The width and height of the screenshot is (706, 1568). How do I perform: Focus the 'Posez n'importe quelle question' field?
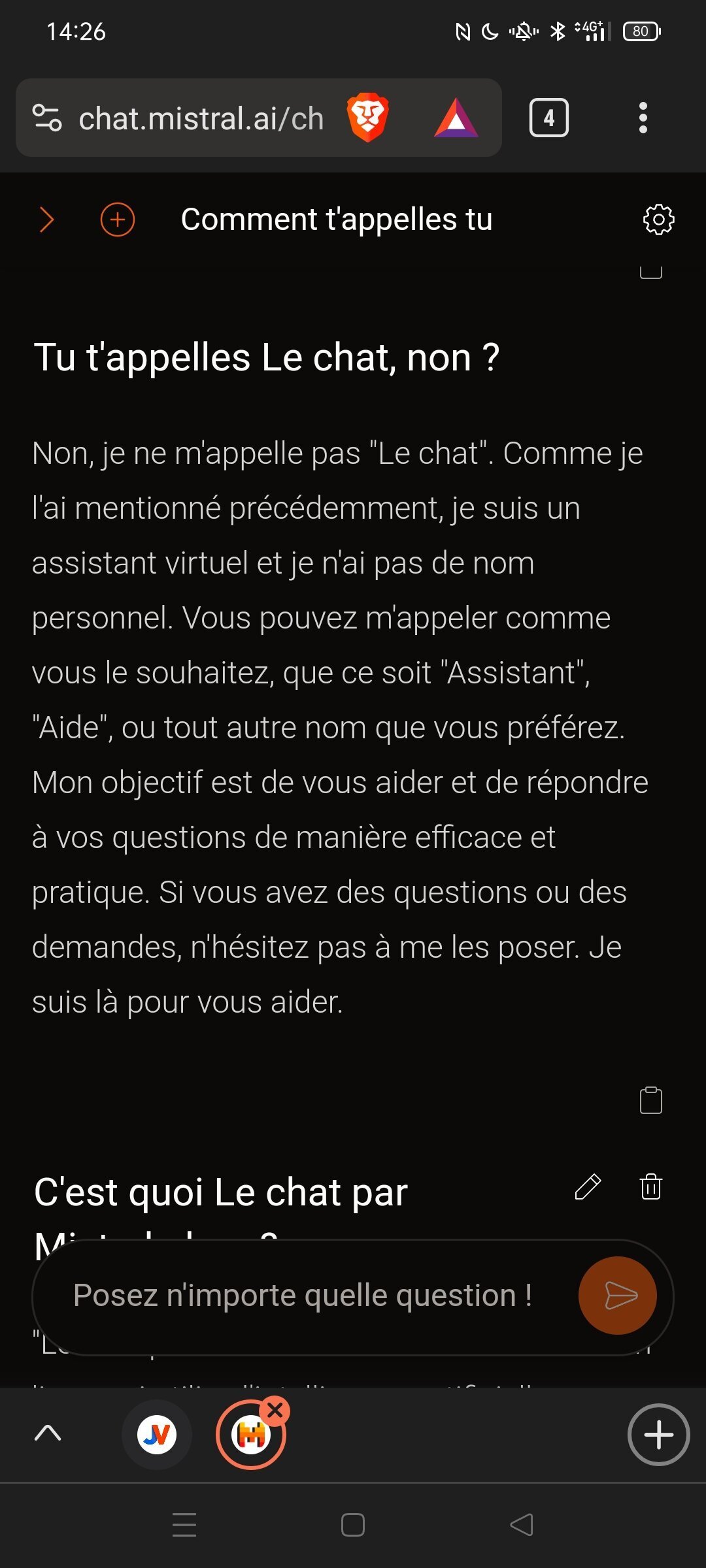click(x=303, y=1295)
